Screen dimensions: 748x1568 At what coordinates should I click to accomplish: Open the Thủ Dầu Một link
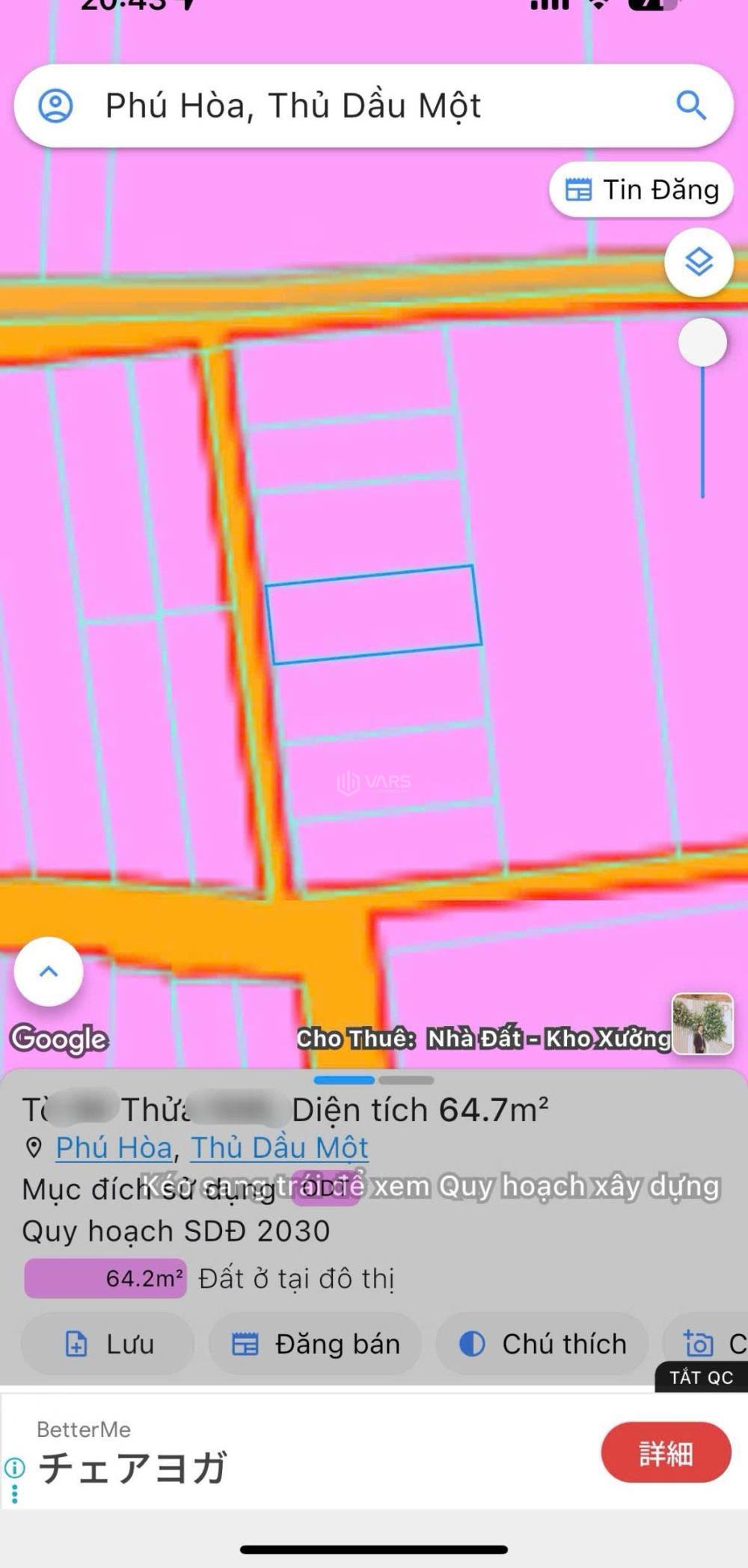279,1147
